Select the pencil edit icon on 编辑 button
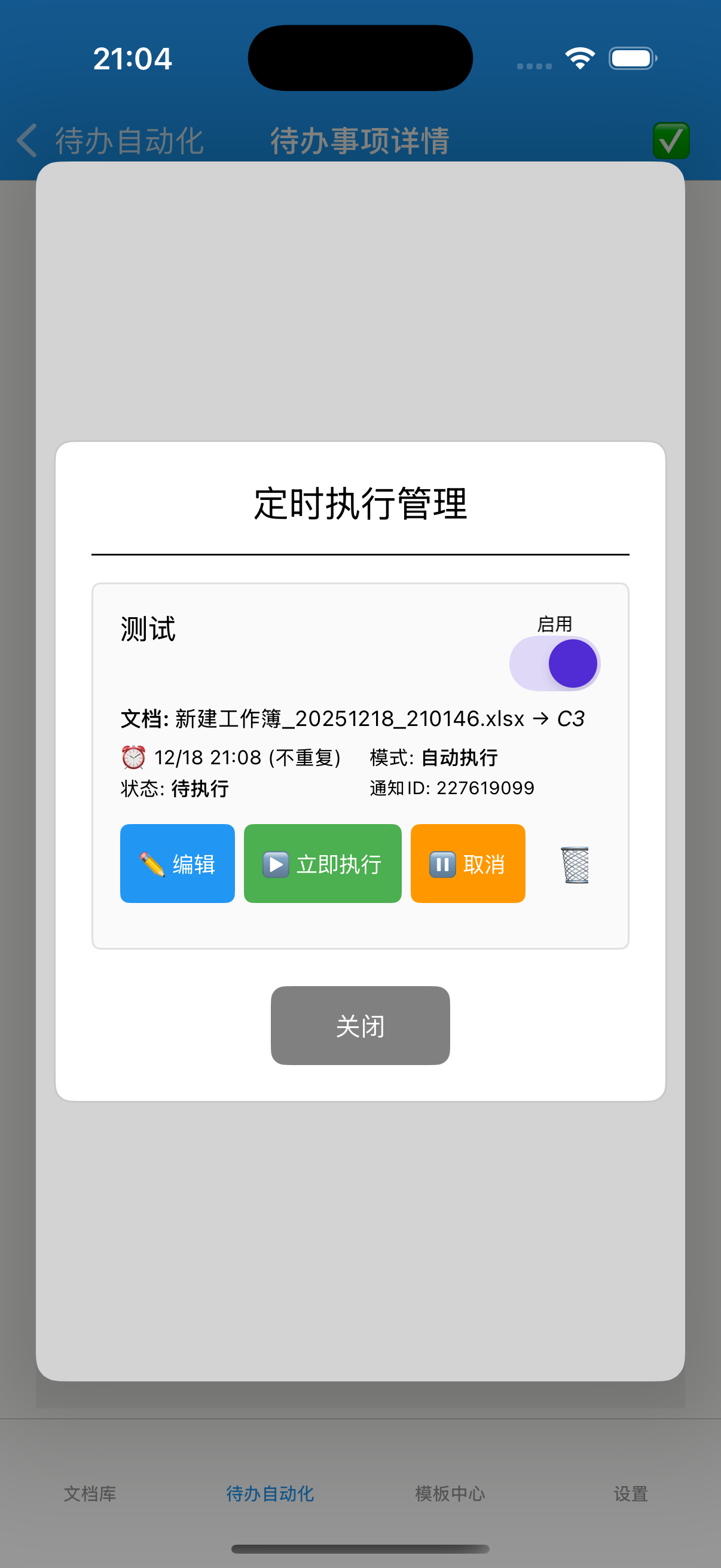Viewport: 721px width, 1568px height. click(152, 864)
